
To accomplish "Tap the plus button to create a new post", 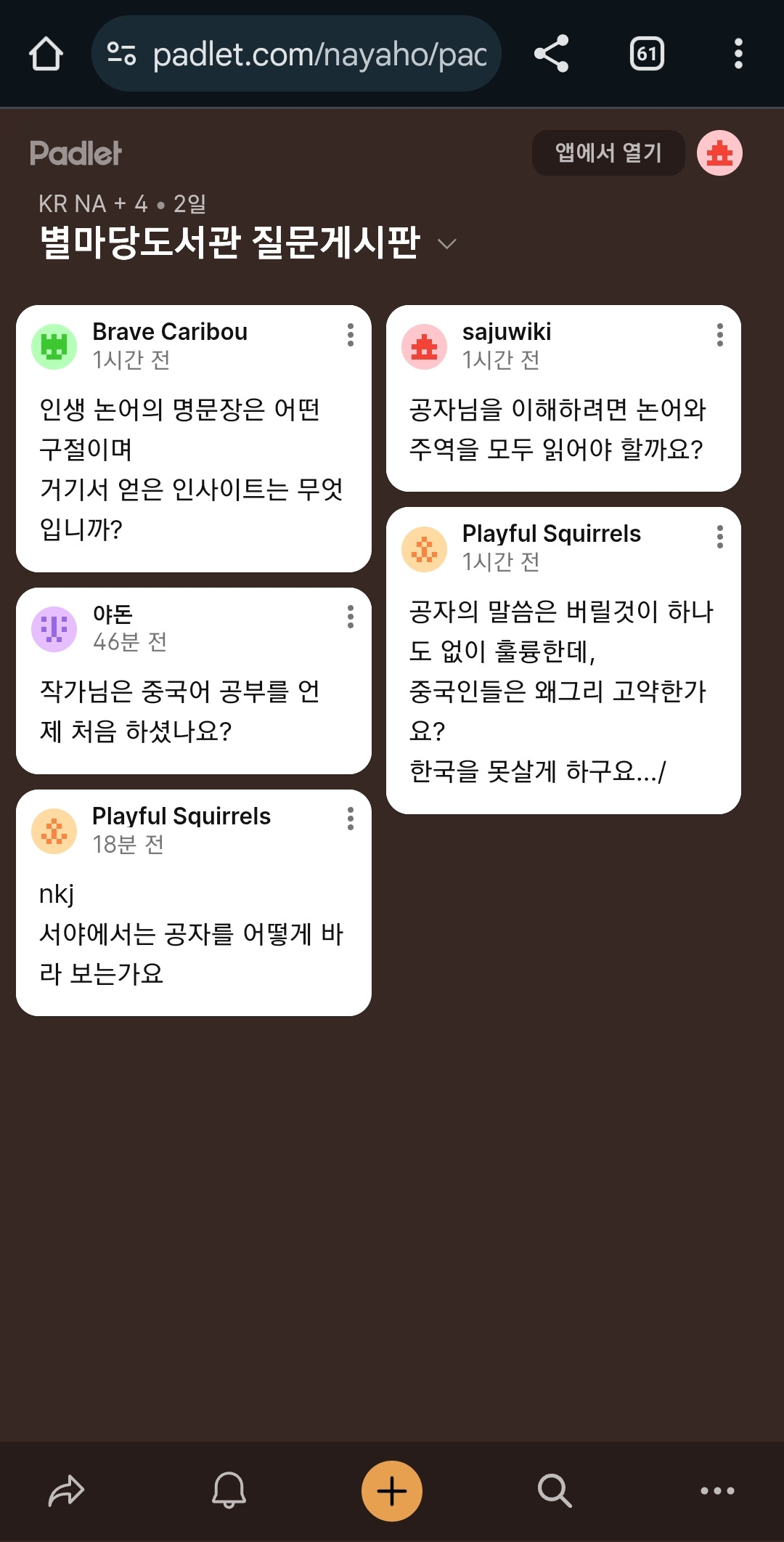I will coord(391,1490).
